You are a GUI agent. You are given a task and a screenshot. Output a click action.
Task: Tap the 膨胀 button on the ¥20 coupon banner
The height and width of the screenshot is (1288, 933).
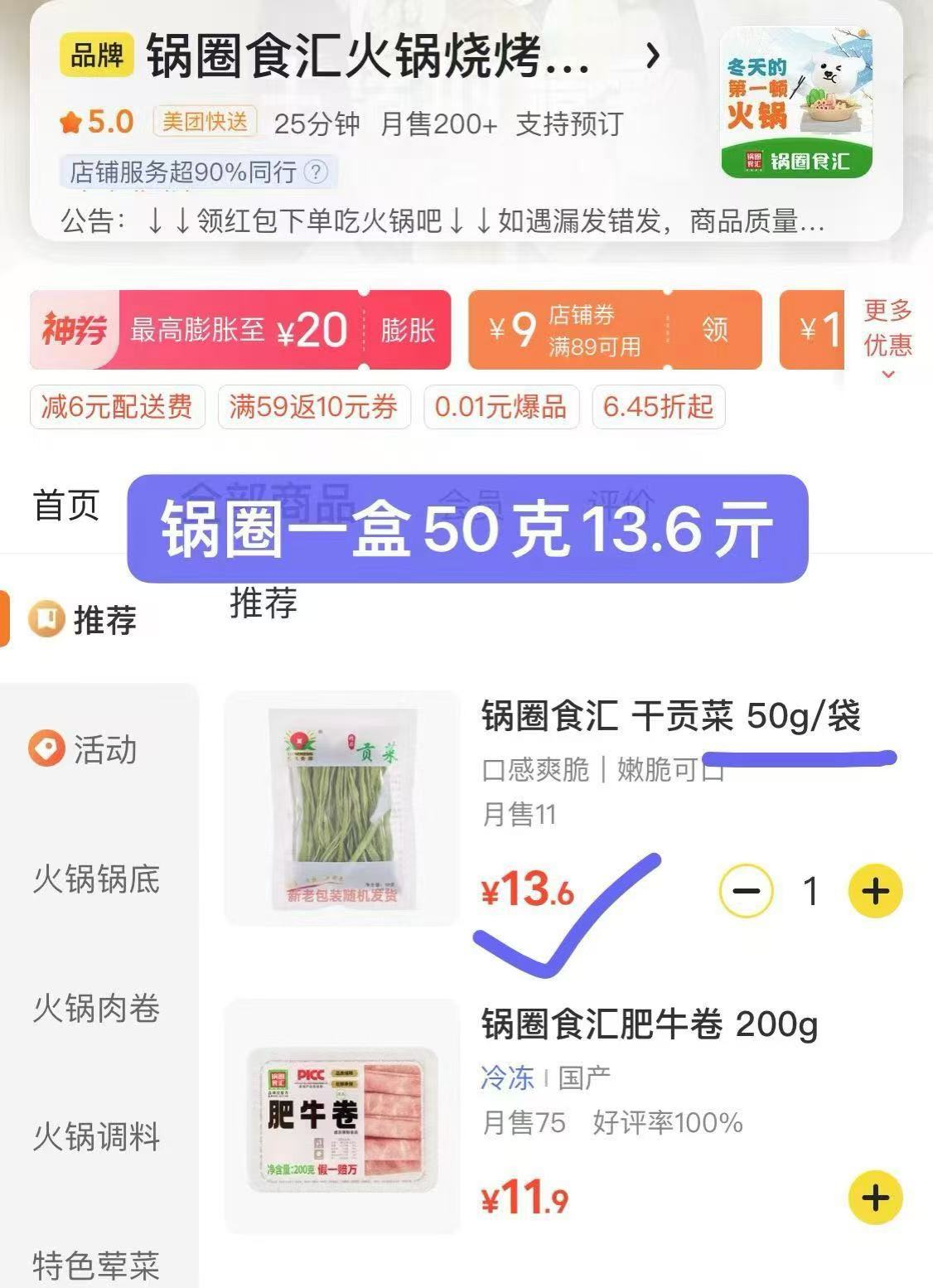[x=409, y=330]
